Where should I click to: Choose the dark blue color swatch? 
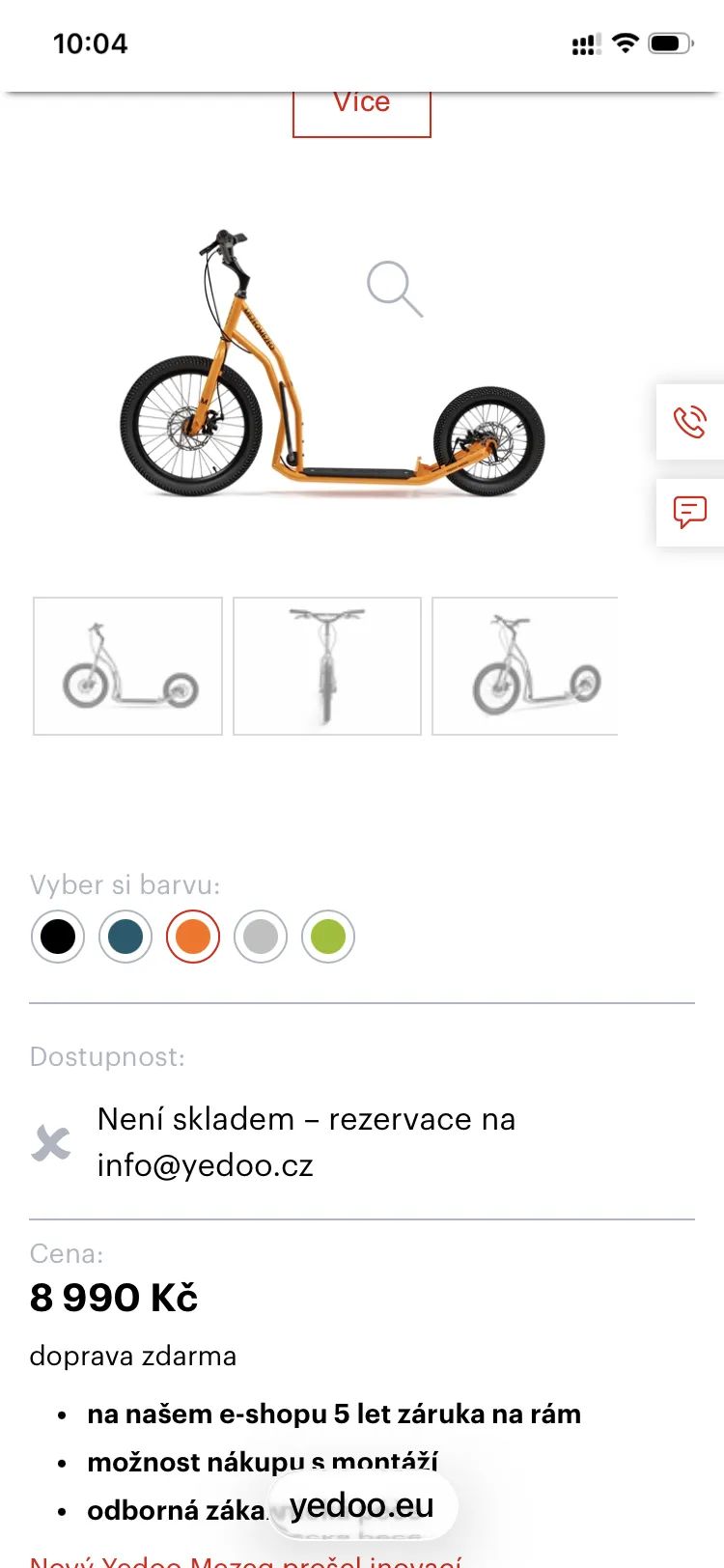pos(125,937)
